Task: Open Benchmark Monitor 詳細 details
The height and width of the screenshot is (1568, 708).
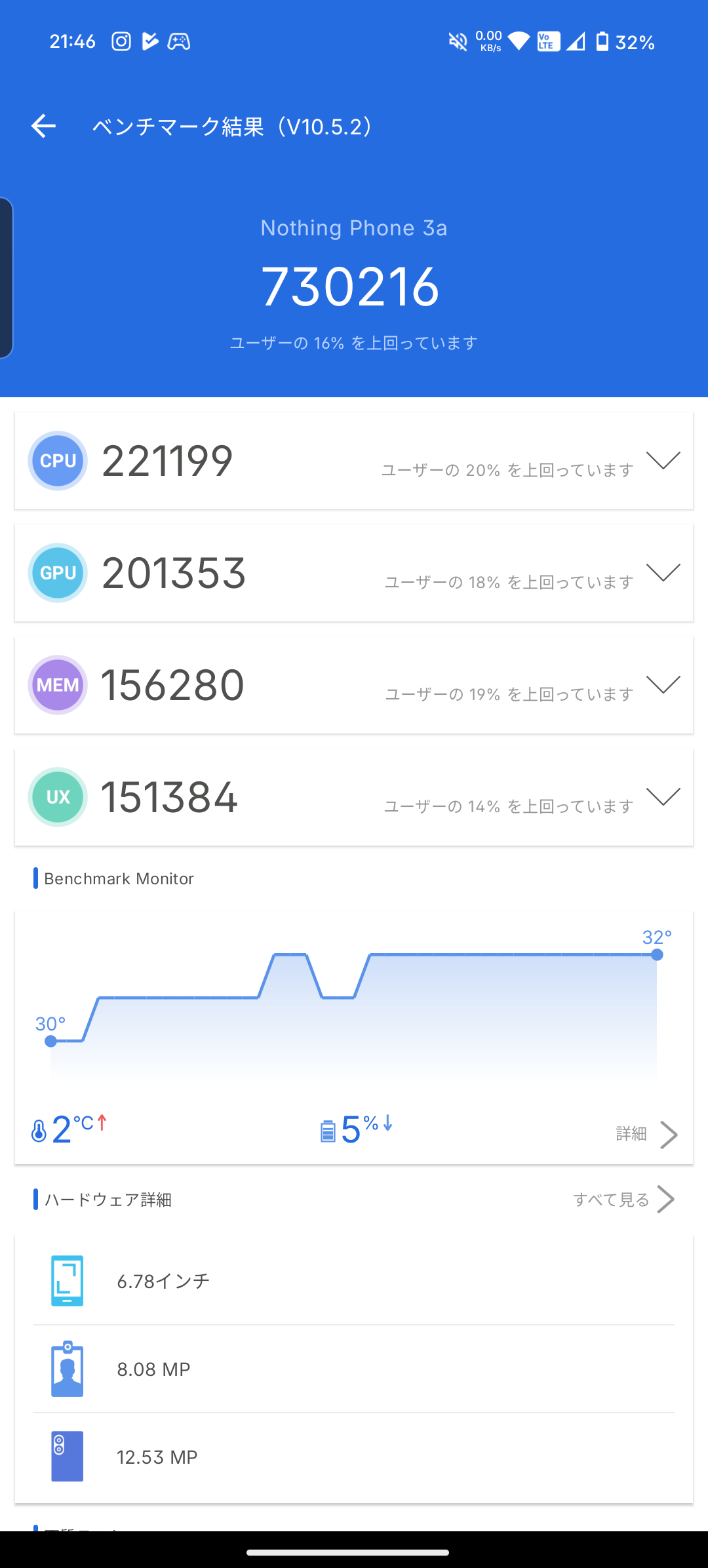Action: [x=646, y=1134]
